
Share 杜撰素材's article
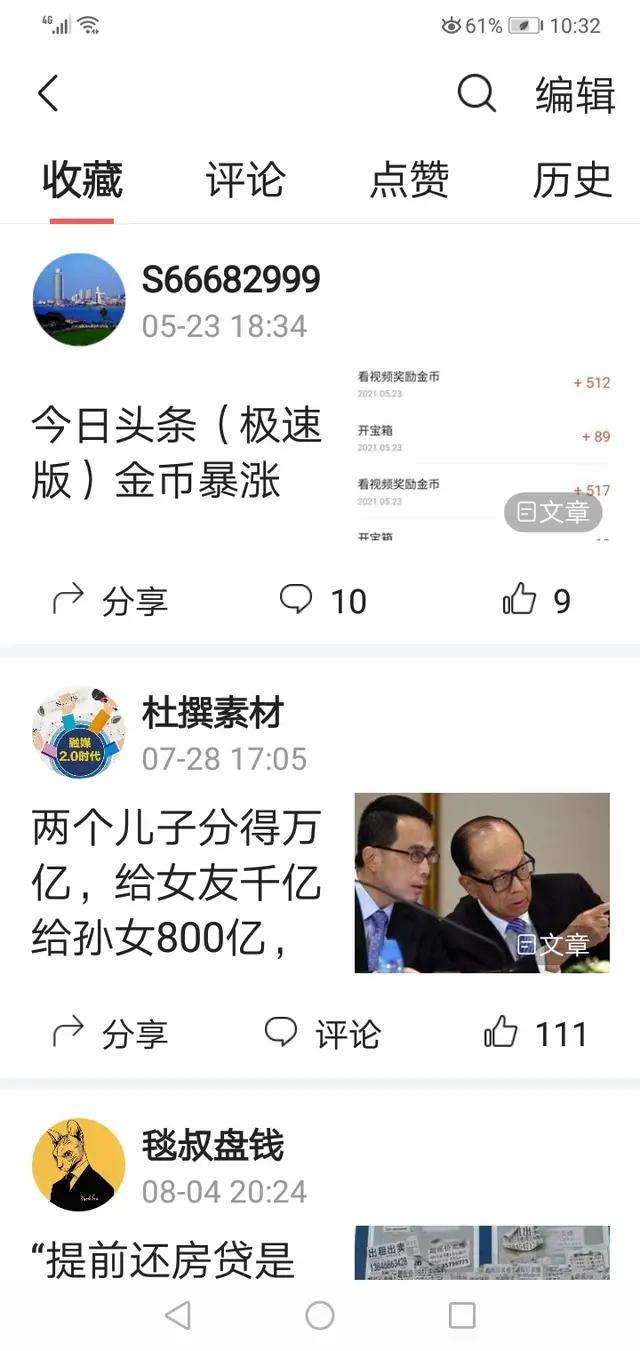click(110, 1034)
